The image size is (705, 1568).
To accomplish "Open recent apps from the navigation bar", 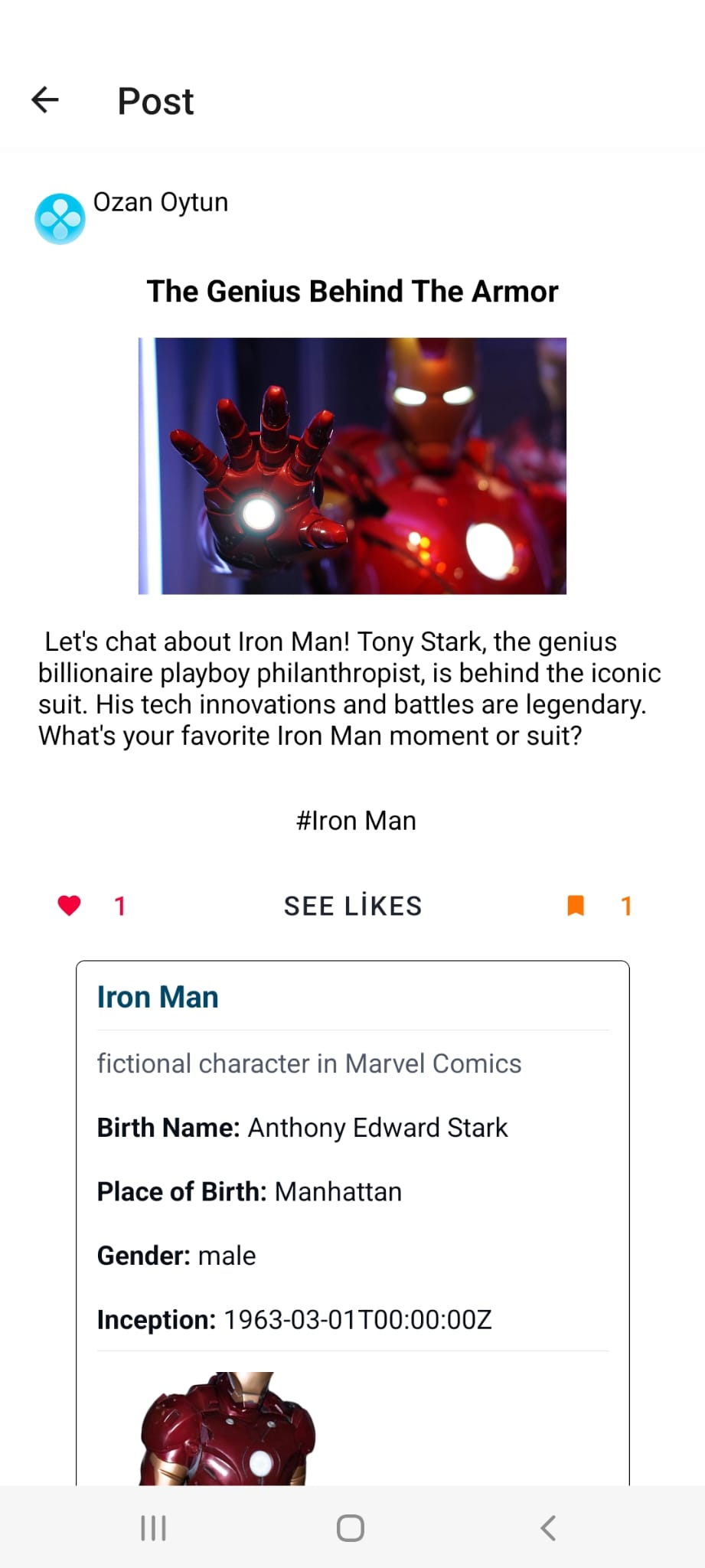I will (154, 1528).
